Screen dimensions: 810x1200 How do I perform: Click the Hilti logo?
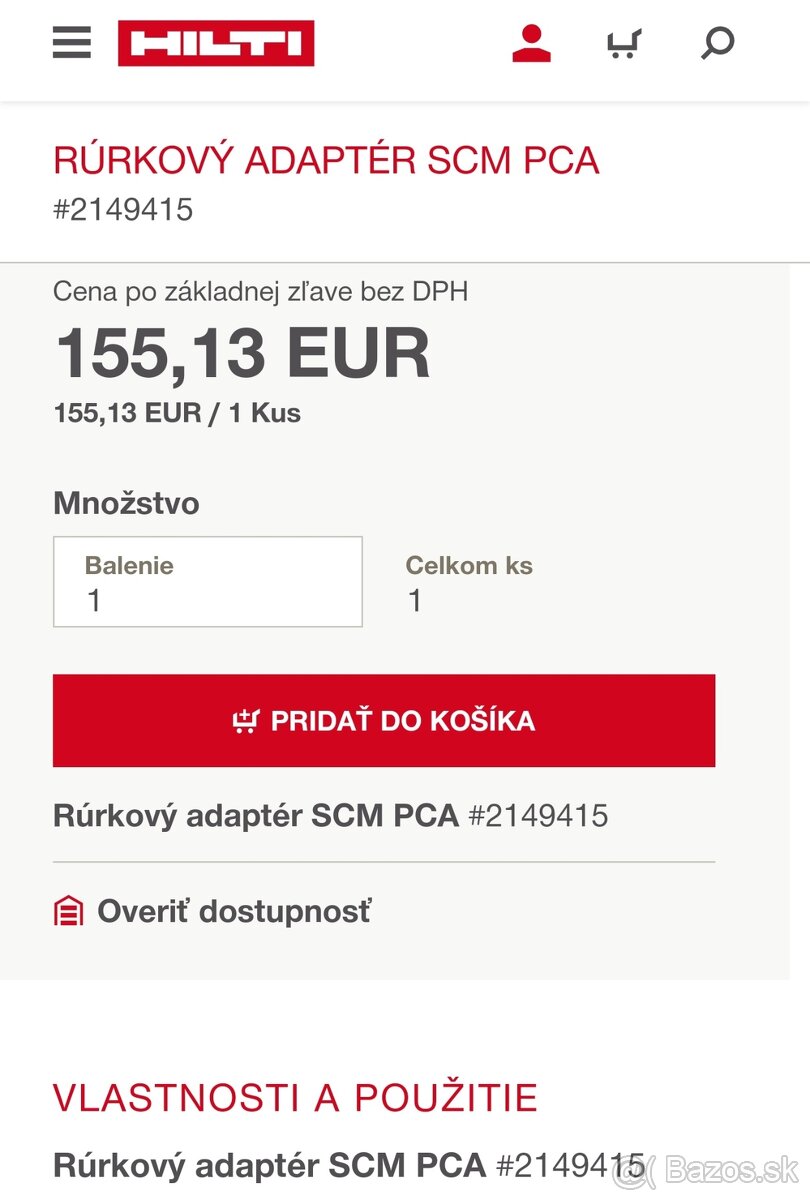tap(214, 42)
